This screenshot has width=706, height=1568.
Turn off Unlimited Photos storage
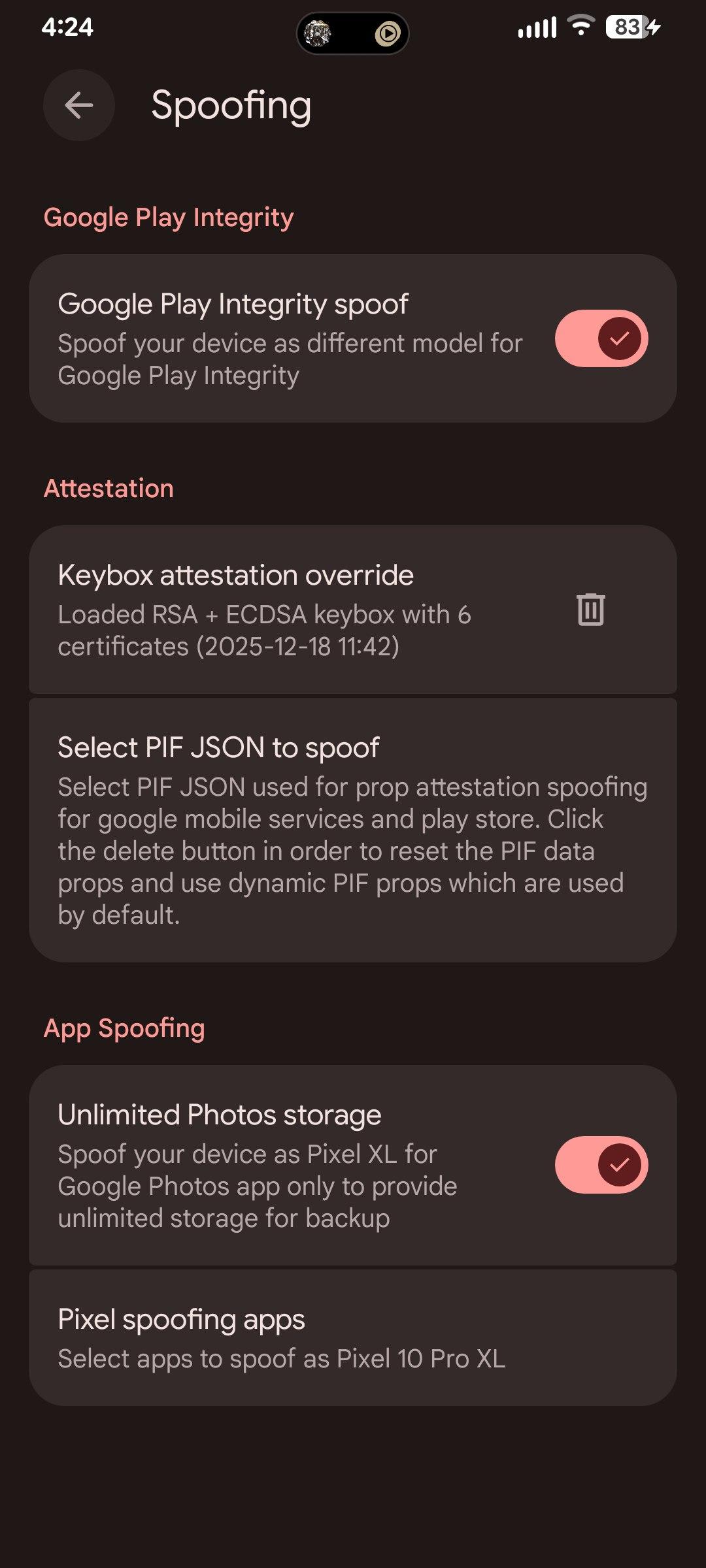601,1165
